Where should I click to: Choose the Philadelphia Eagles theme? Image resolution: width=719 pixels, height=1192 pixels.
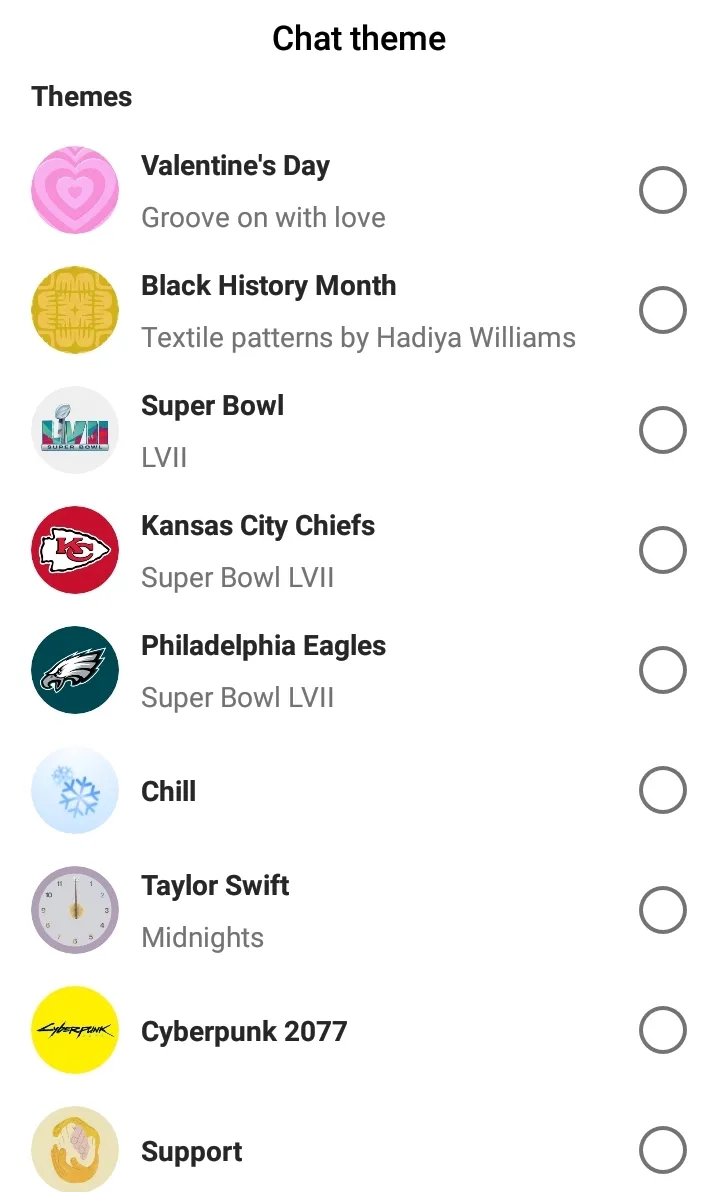(x=662, y=670)
